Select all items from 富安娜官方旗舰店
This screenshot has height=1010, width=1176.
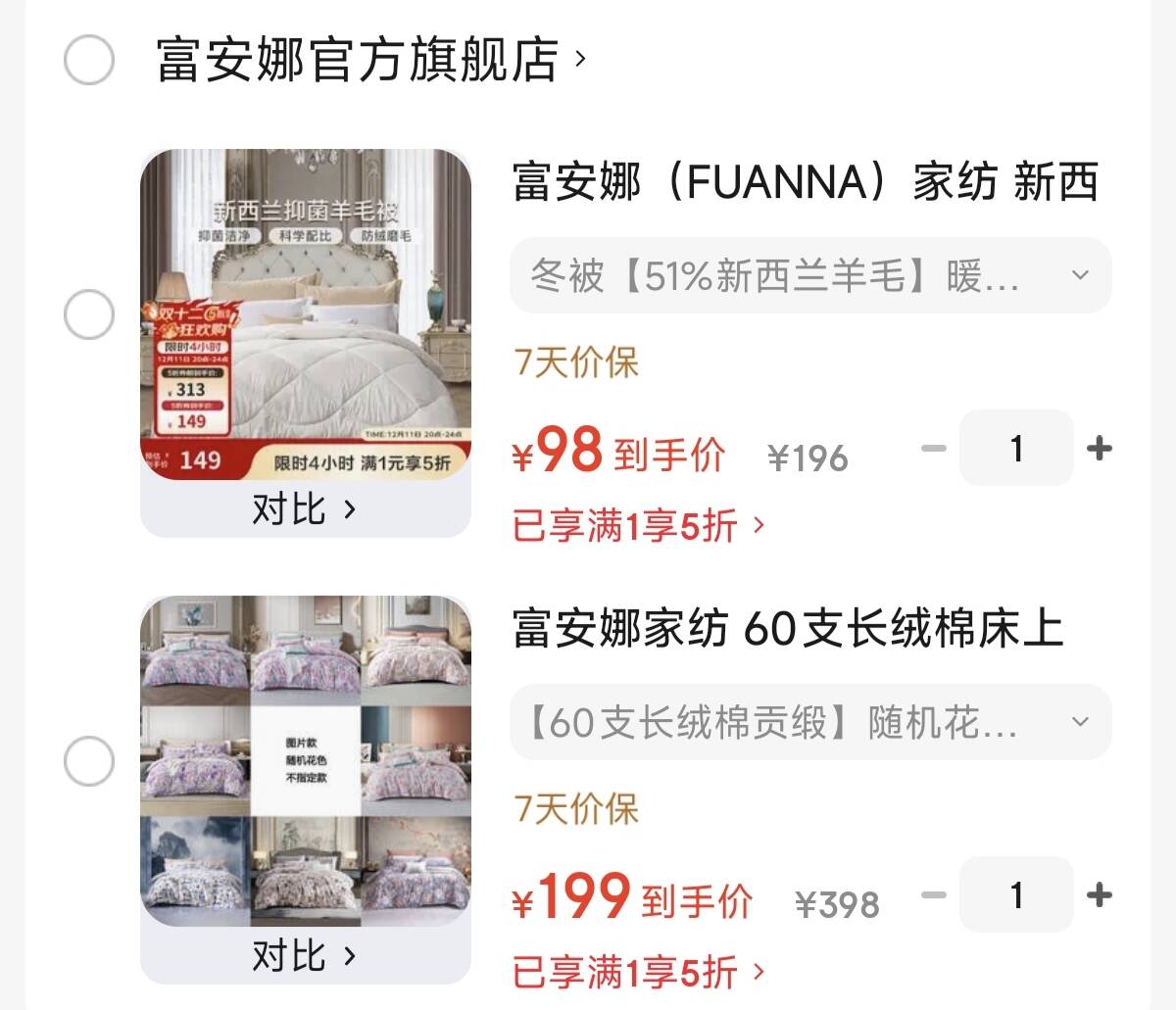(x=89, y=60)
